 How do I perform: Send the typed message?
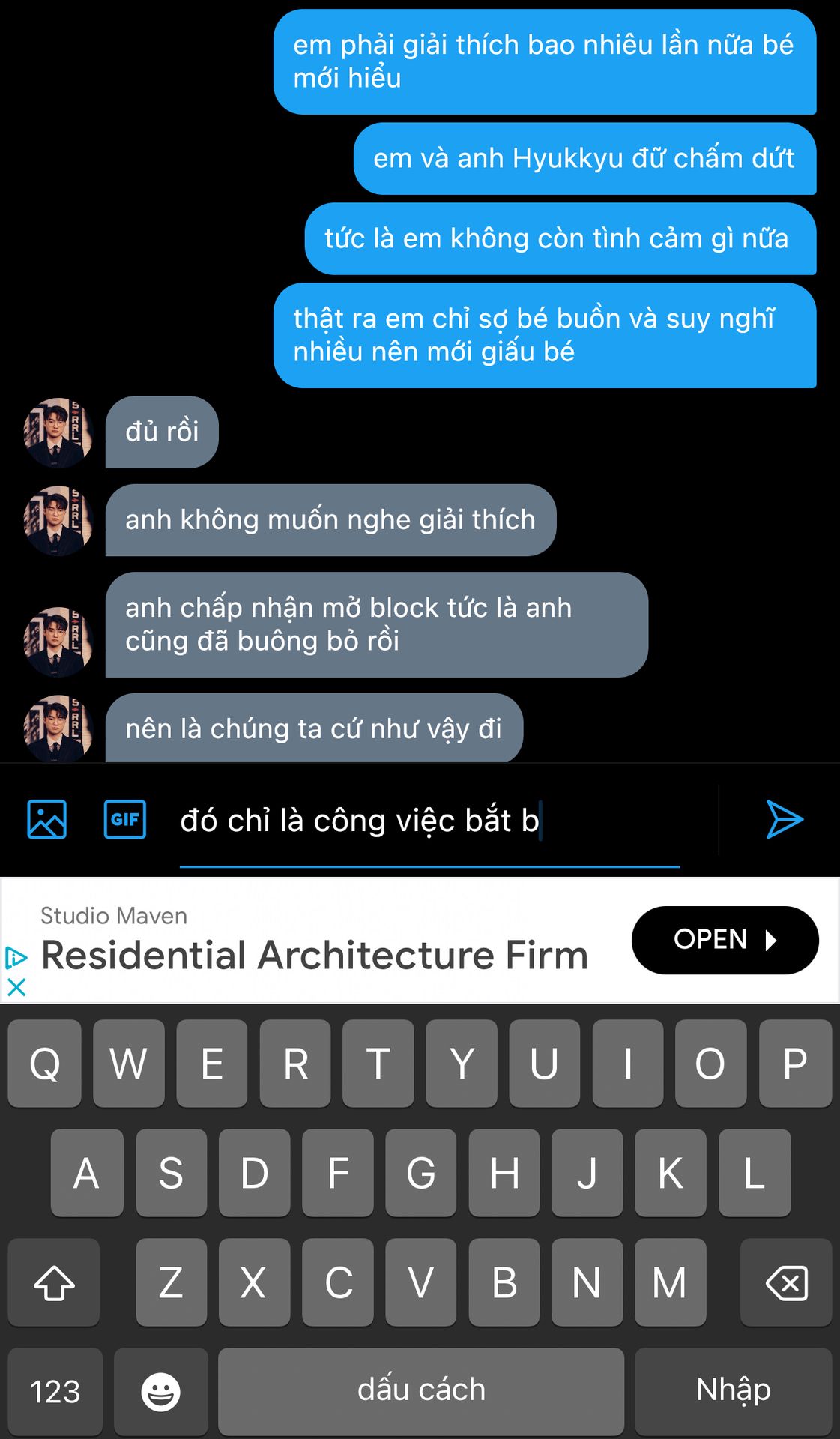click(x=784, y=819)
